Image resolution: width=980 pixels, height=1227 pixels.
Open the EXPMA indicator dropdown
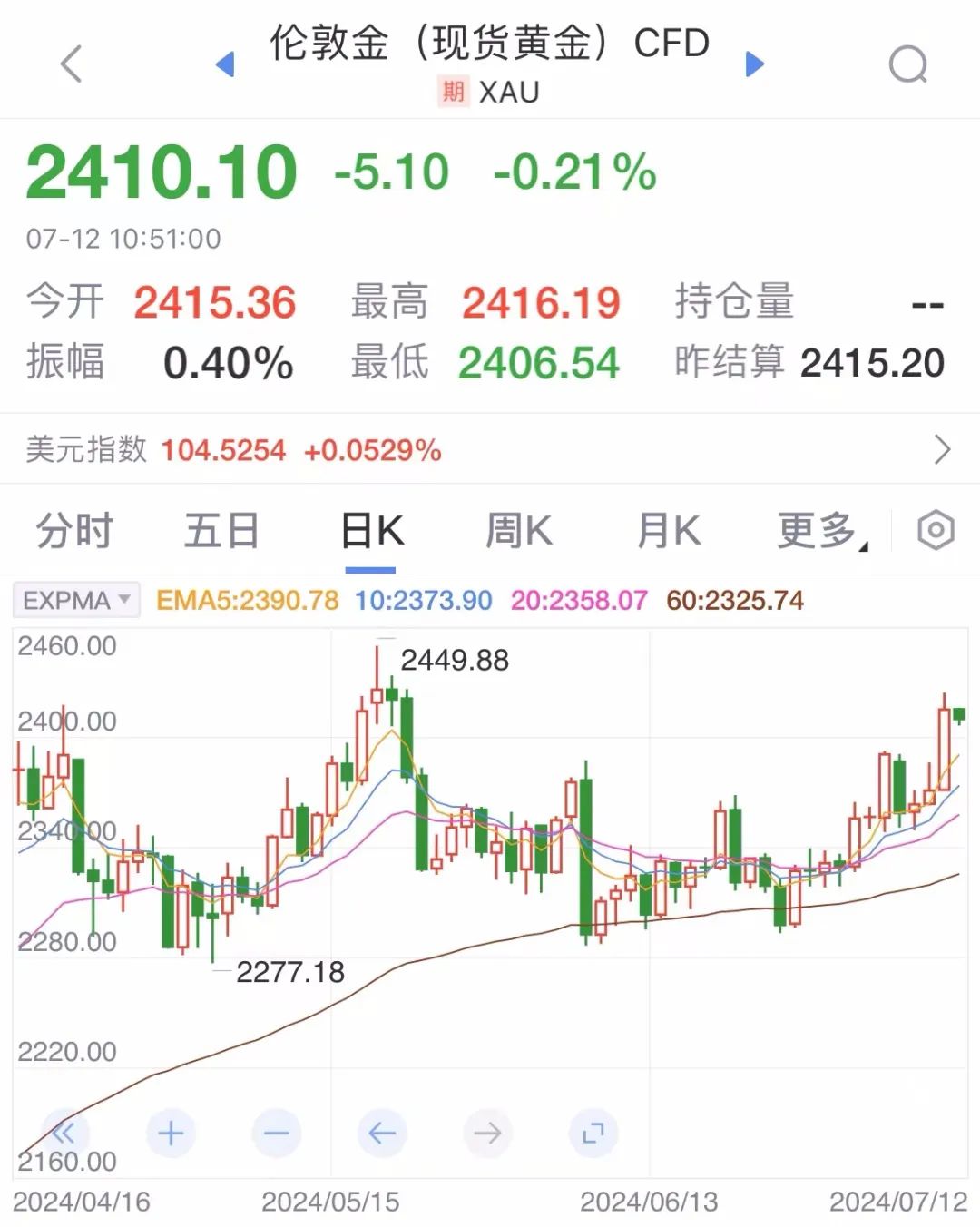tap(77, 600)
